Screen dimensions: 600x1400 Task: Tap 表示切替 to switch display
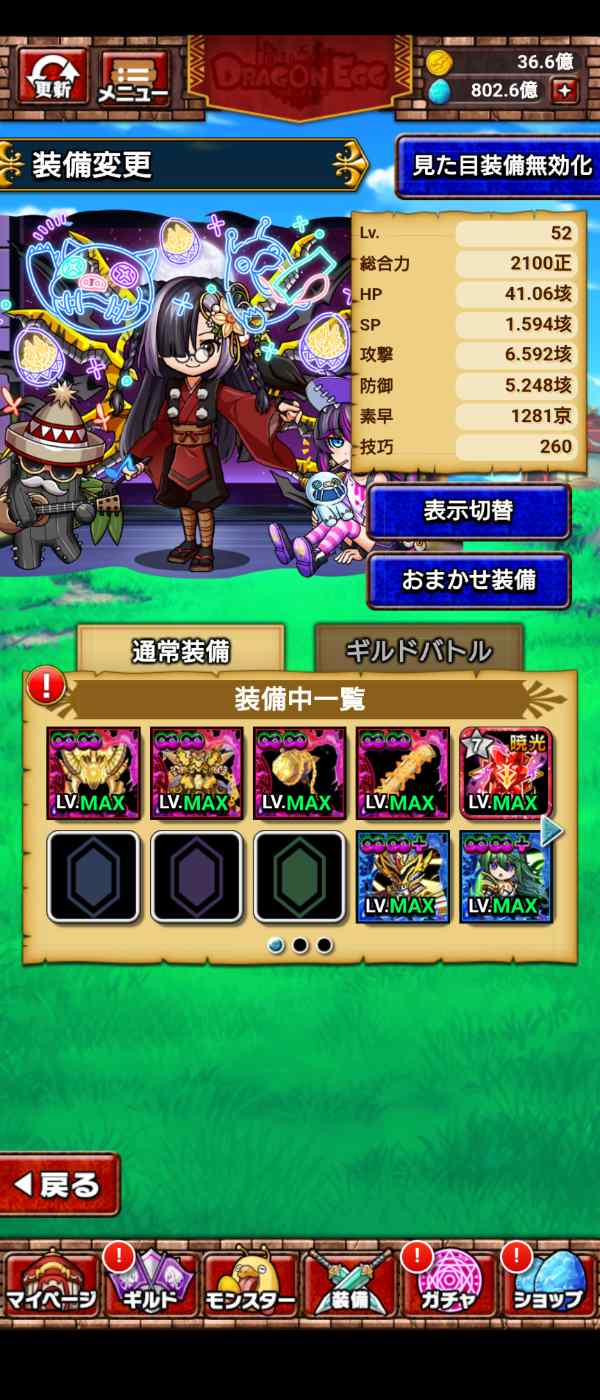468,511
